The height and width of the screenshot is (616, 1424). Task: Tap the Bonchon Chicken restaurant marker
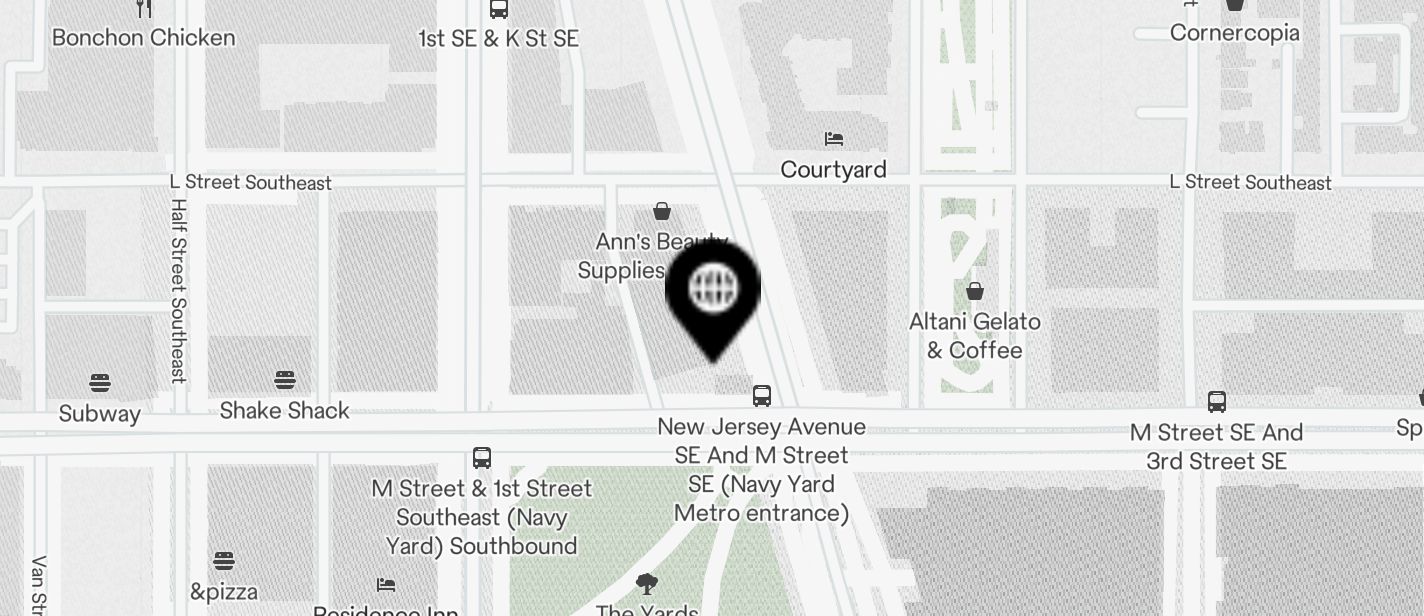point(144,10)
